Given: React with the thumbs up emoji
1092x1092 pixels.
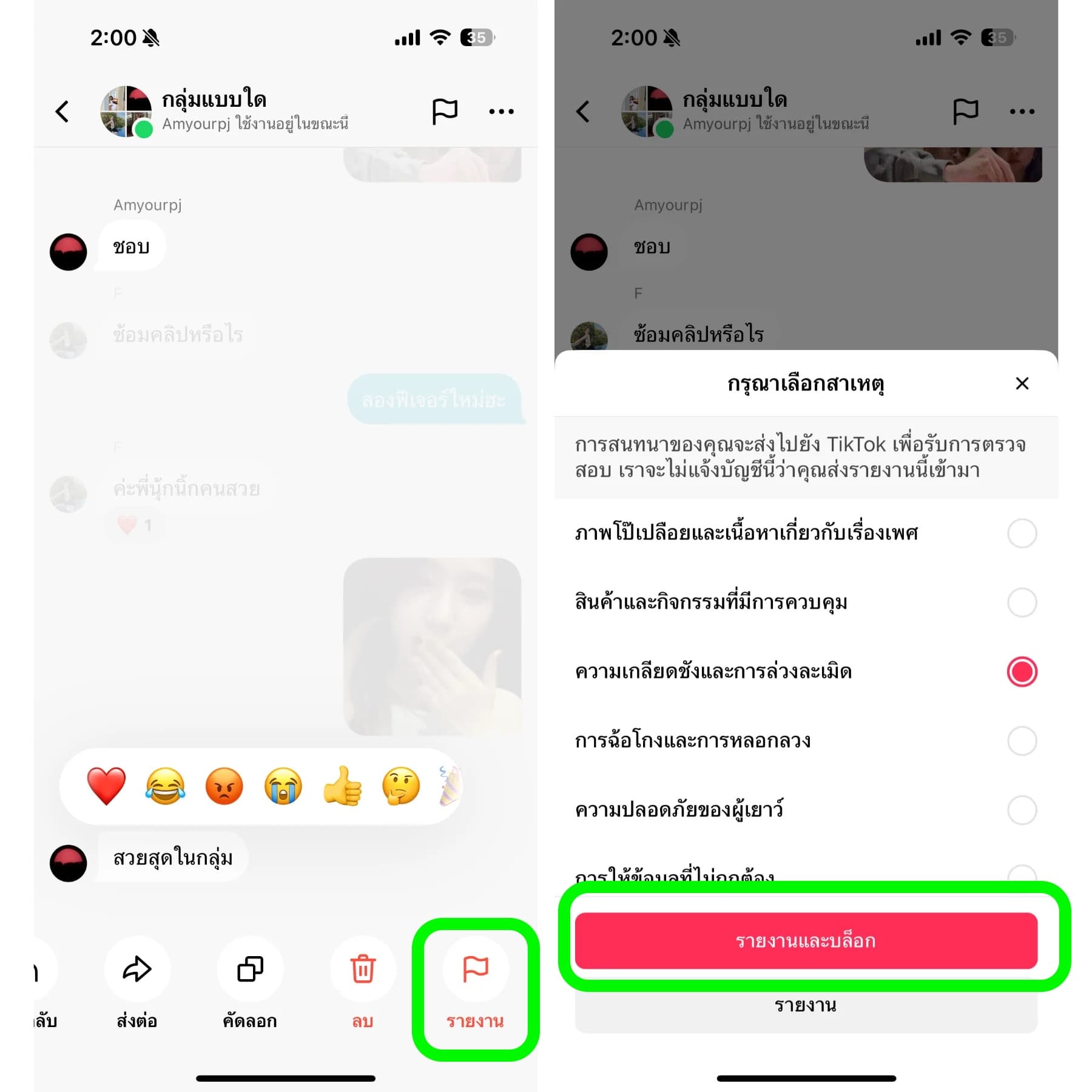Looking at the screenshot, I should (342, 786).
